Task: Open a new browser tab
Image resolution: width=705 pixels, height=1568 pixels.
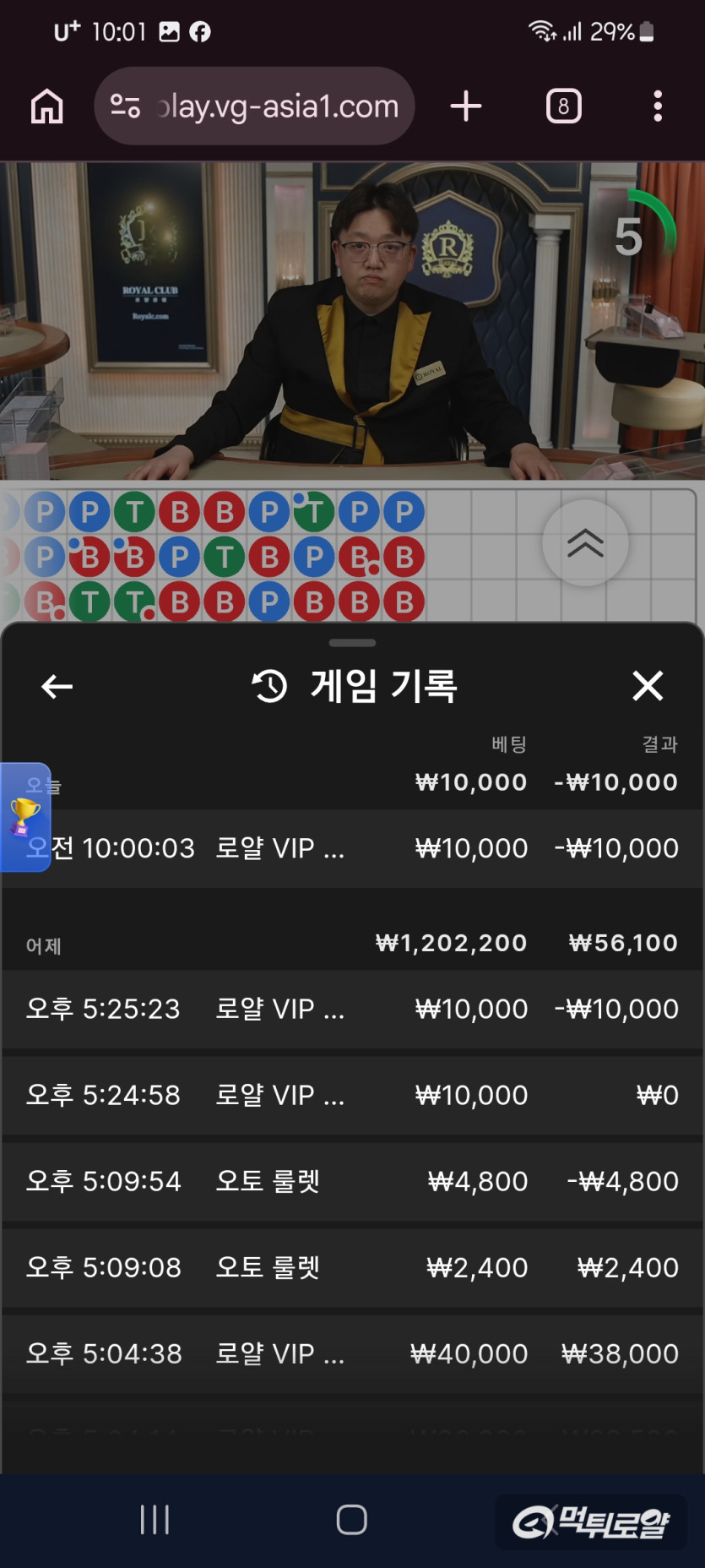Action: pyautogui.click(x=466, y=106)
